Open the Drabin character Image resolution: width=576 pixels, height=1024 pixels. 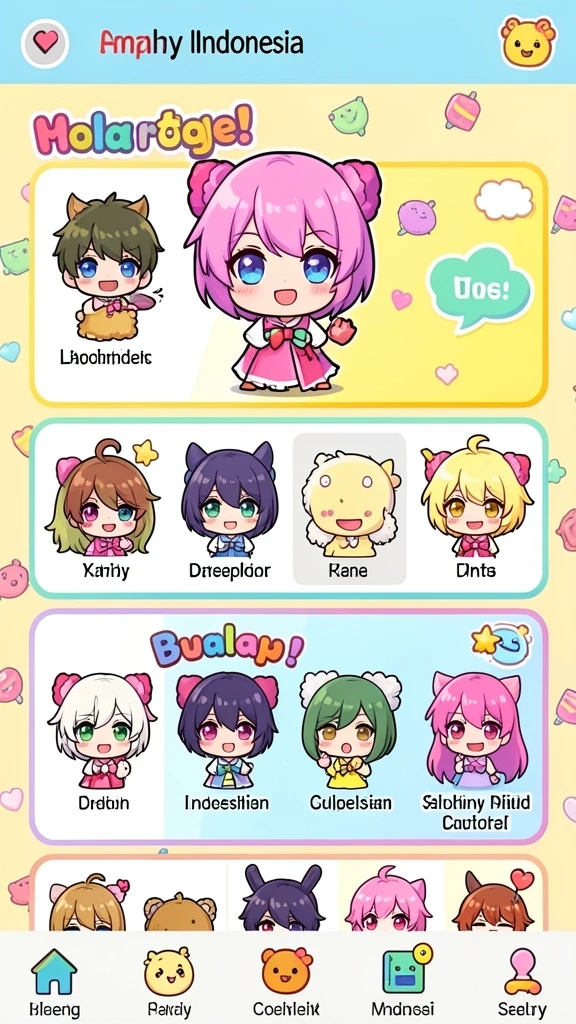click(104, 742)
